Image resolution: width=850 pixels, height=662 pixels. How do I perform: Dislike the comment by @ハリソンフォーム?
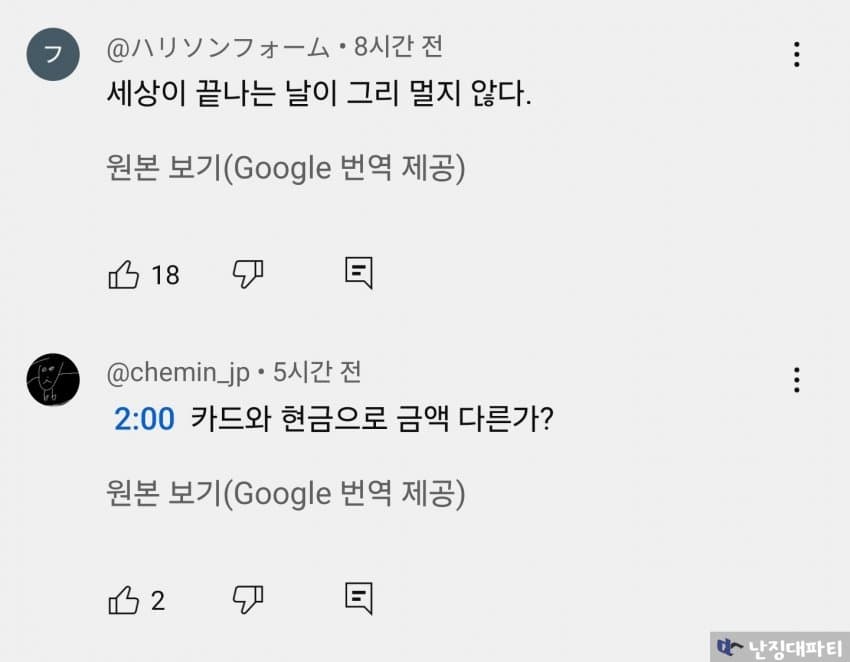(247, 274)
